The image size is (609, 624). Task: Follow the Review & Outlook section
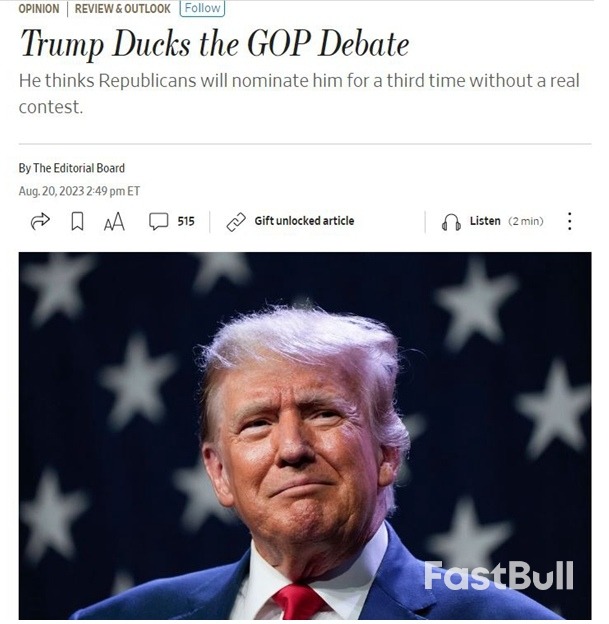point(202,8)
